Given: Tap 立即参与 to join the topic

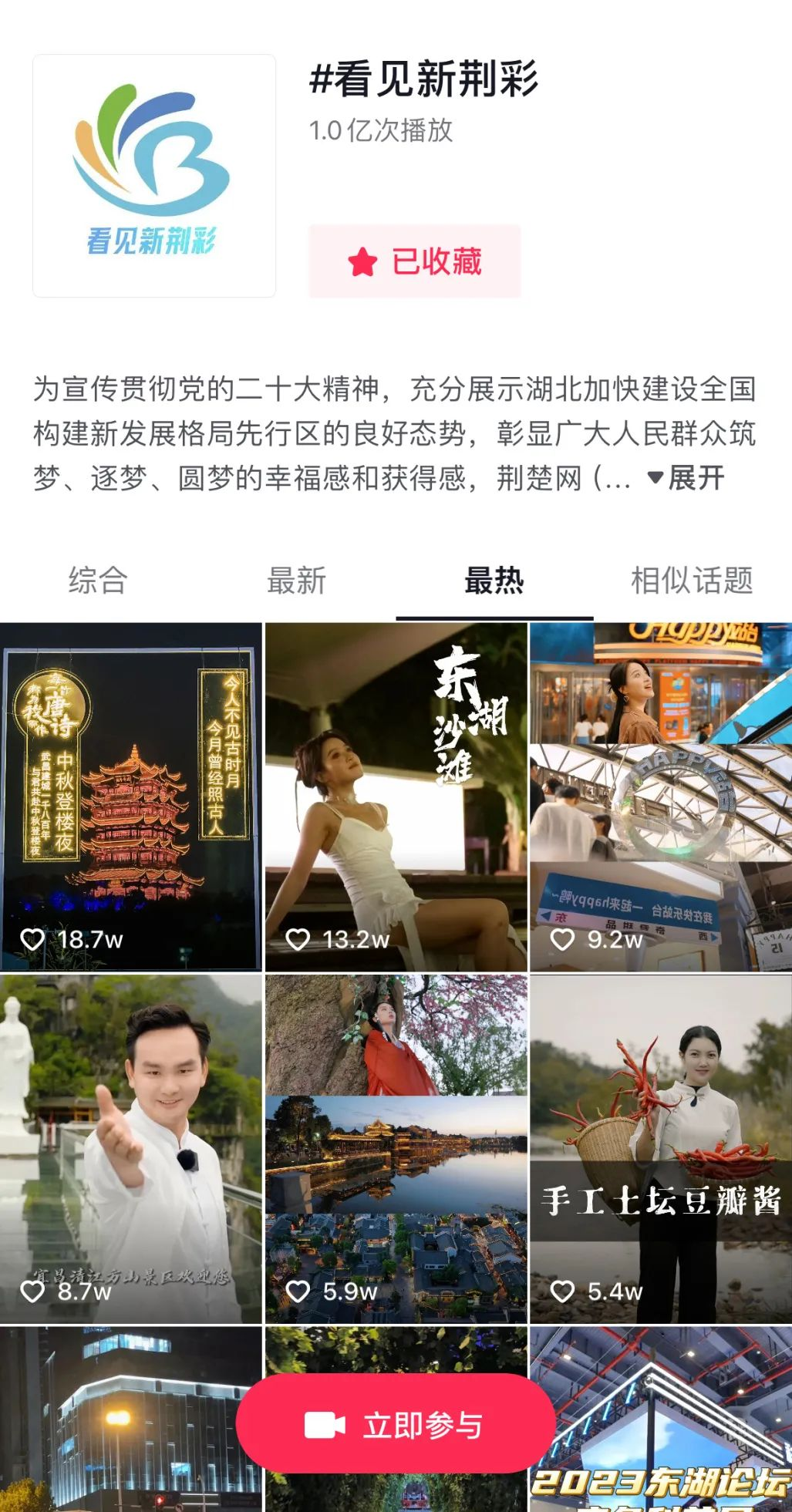Looking at the screenshot, I should click(x=396, y=1425).
